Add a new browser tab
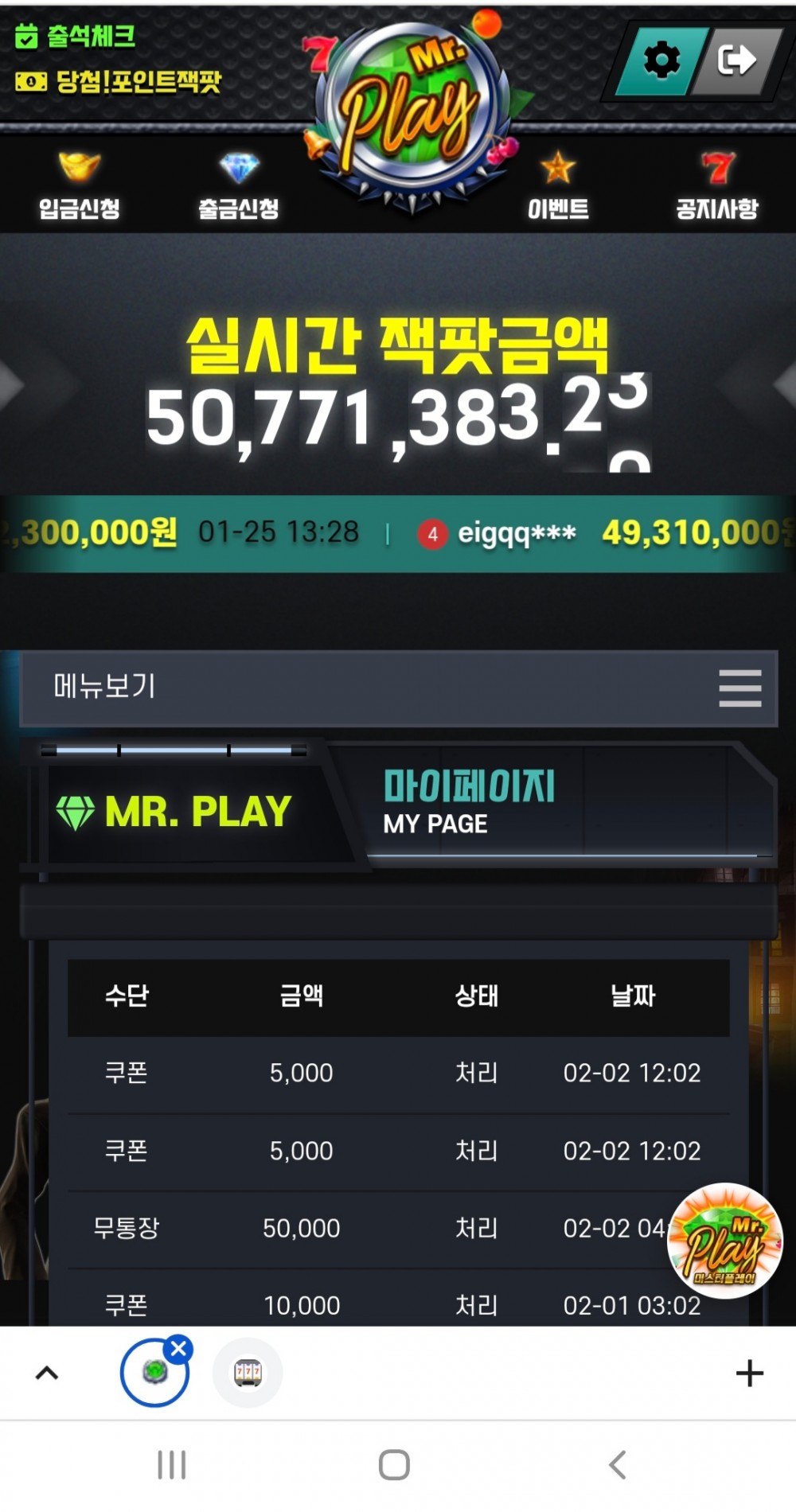 click(x=749, y=1373)
